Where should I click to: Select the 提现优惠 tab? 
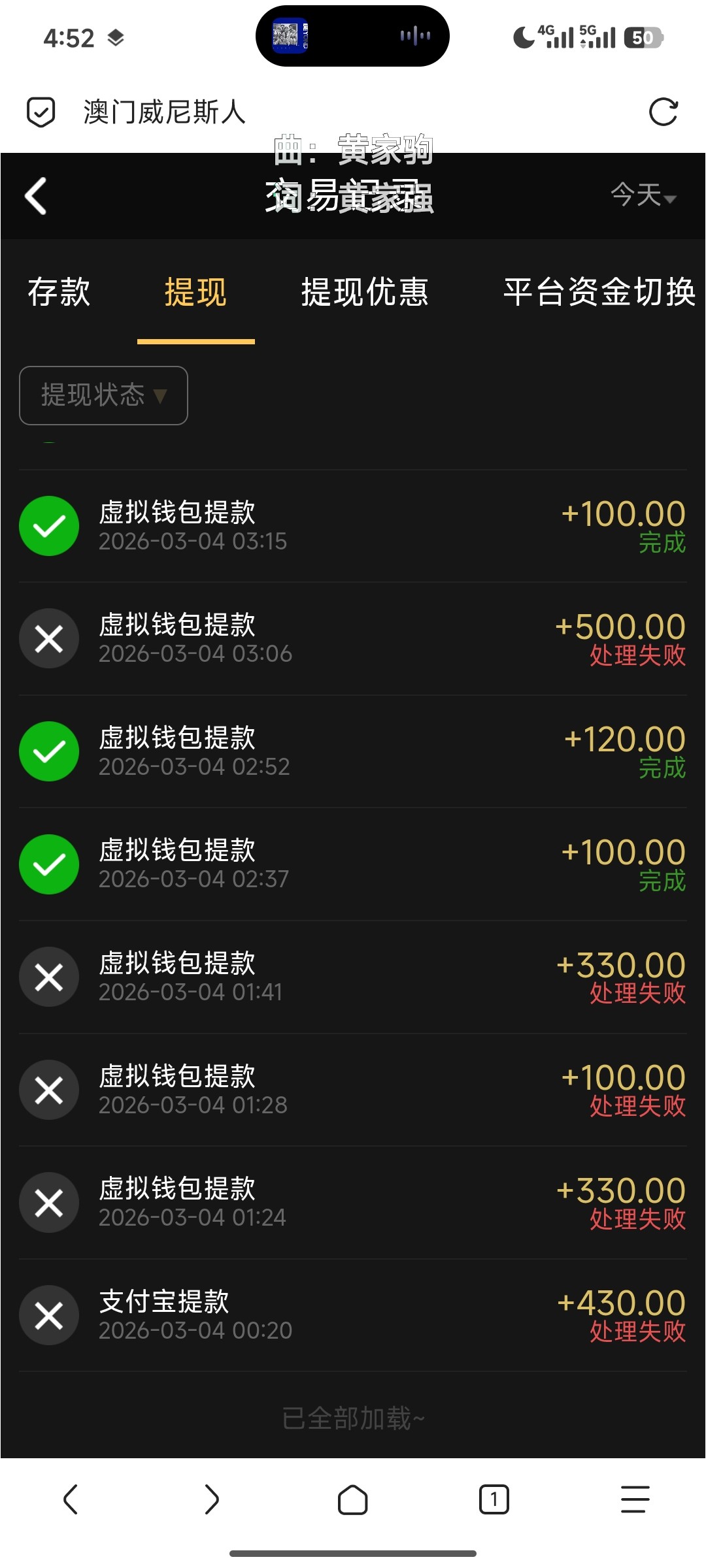[366, 294]
